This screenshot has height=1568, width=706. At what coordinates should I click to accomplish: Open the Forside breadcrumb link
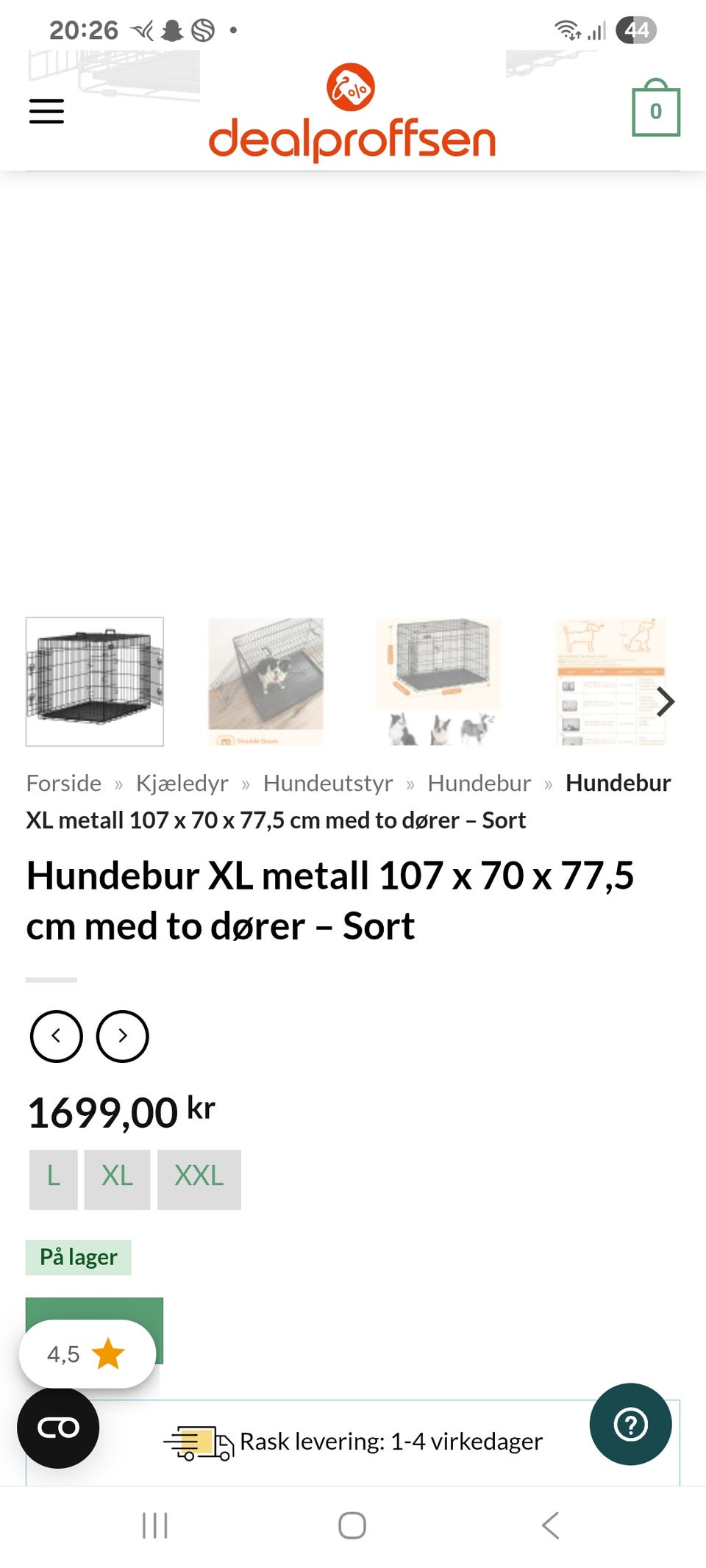click(63, 783)
